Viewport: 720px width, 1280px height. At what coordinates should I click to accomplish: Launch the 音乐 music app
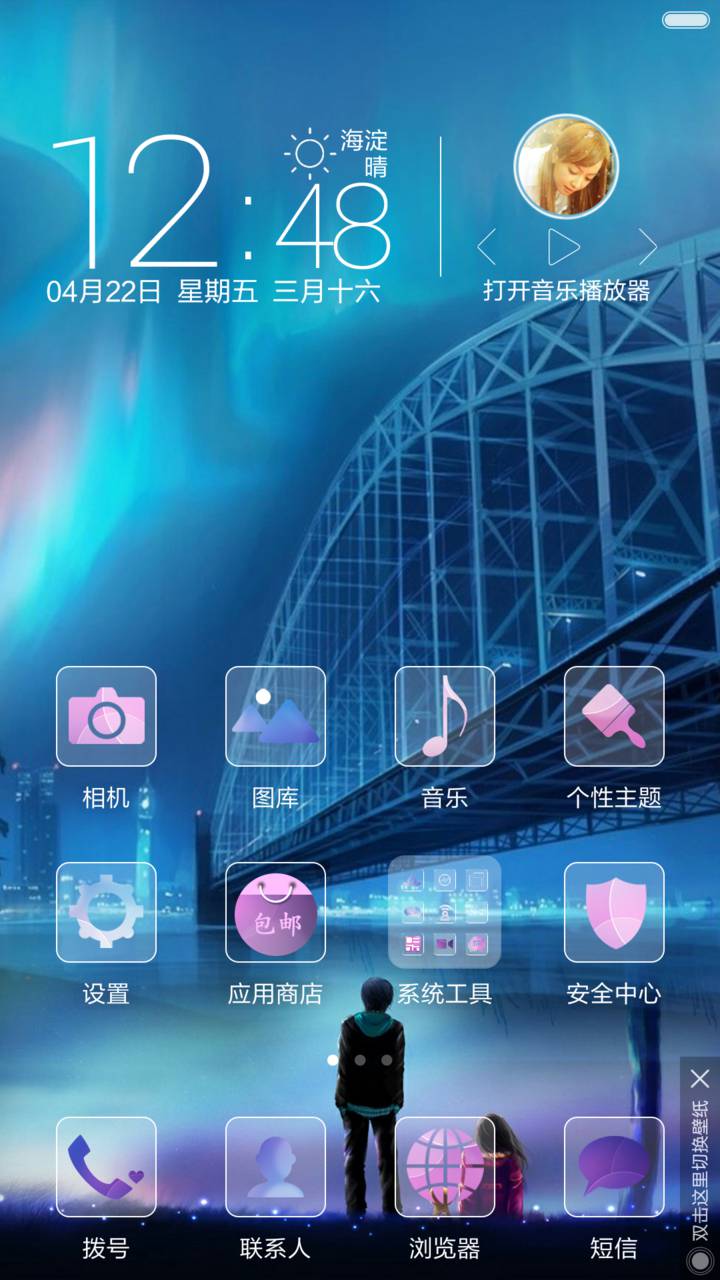point(444,717)
